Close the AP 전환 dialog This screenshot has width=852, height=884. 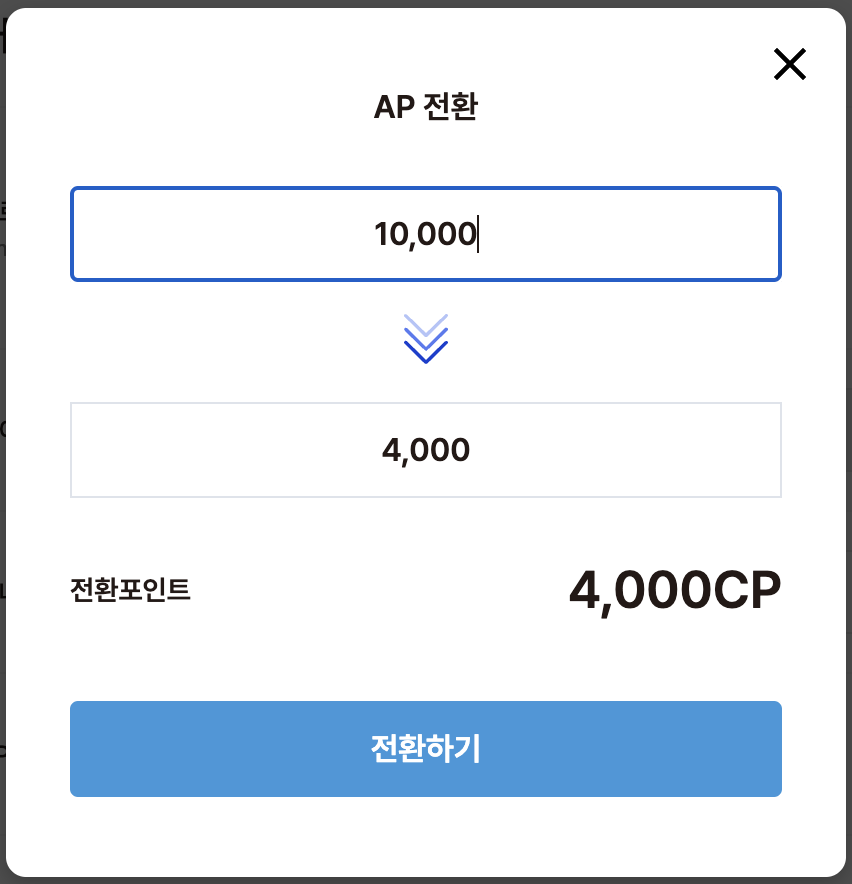click(x=789, y=65)
